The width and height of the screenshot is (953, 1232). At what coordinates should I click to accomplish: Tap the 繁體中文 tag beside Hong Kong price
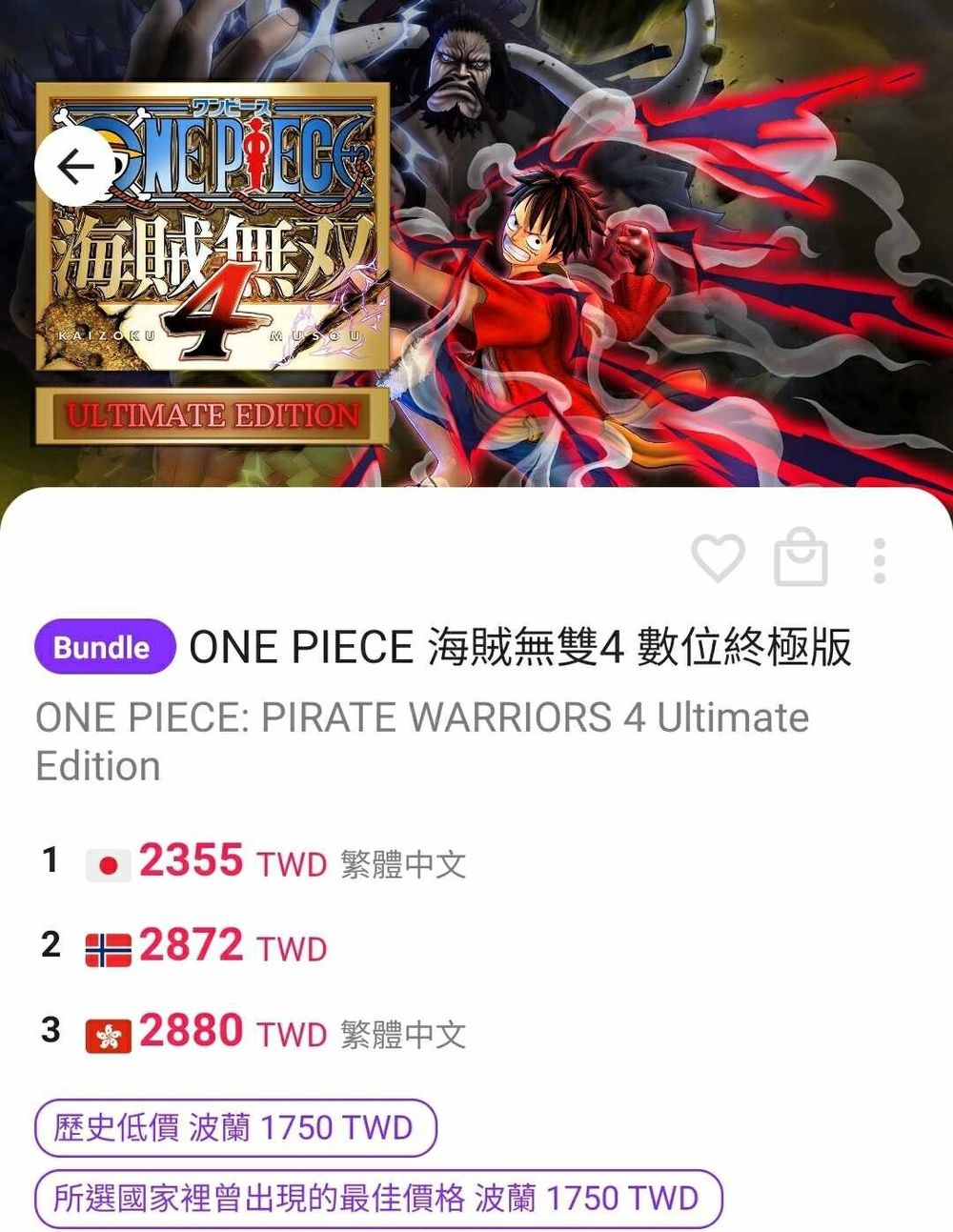(405, 1032)
